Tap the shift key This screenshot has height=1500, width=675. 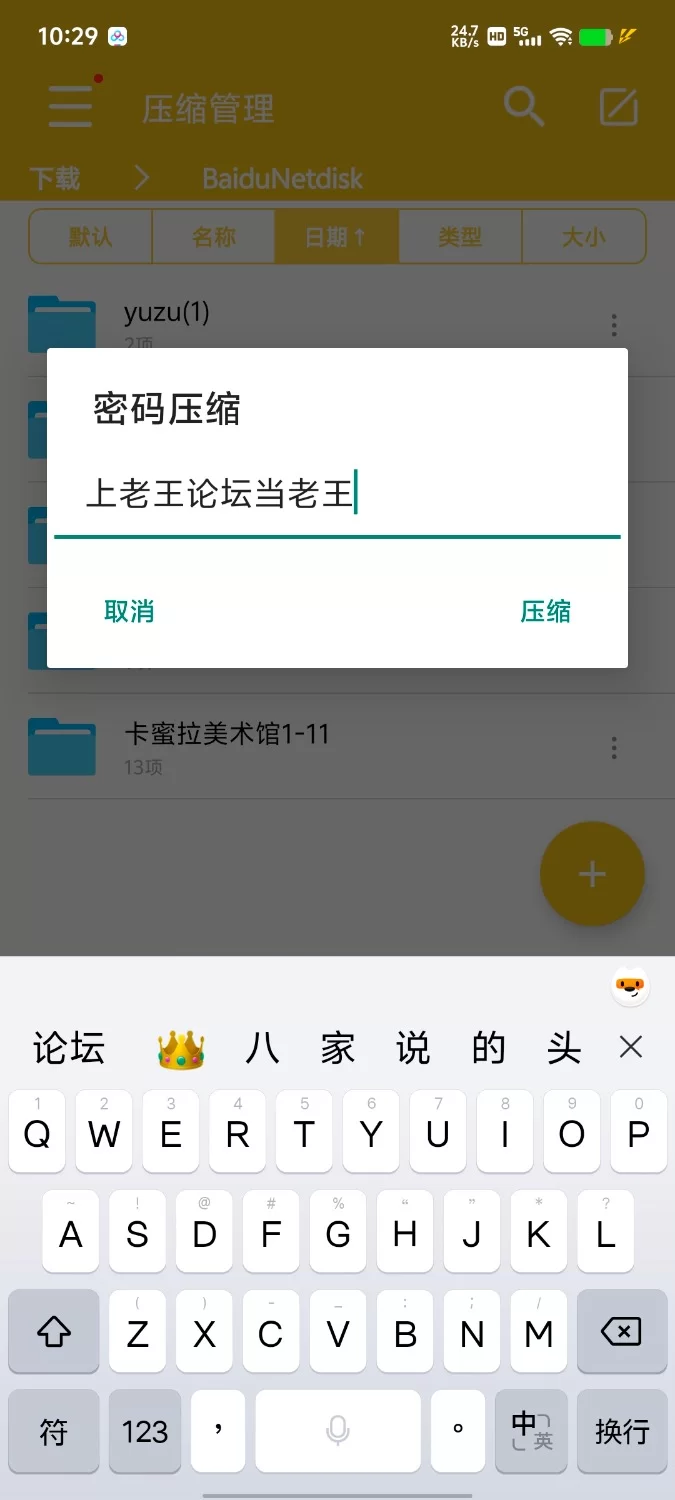click(x=54, y=1331)
